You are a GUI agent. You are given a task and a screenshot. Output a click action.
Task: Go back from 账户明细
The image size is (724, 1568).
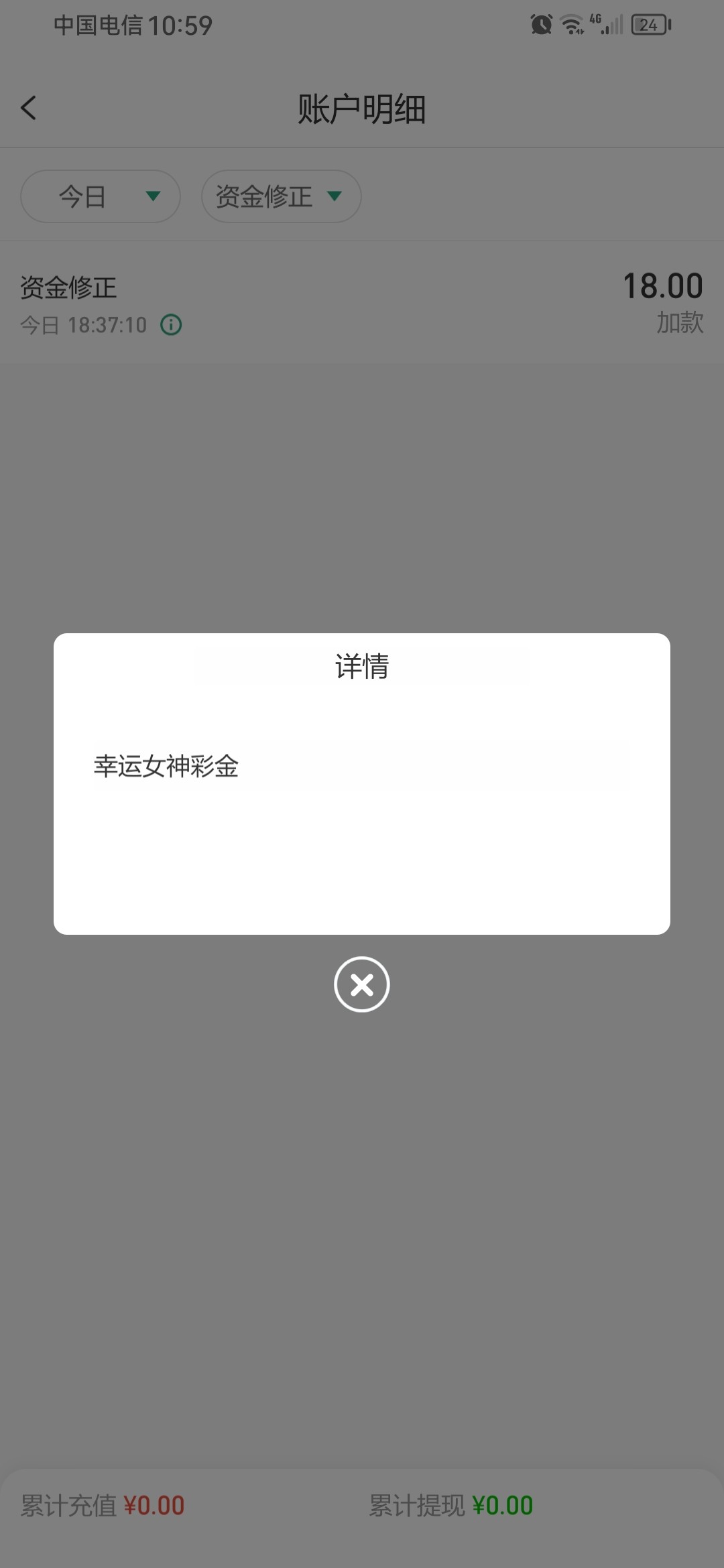point(29,108)
